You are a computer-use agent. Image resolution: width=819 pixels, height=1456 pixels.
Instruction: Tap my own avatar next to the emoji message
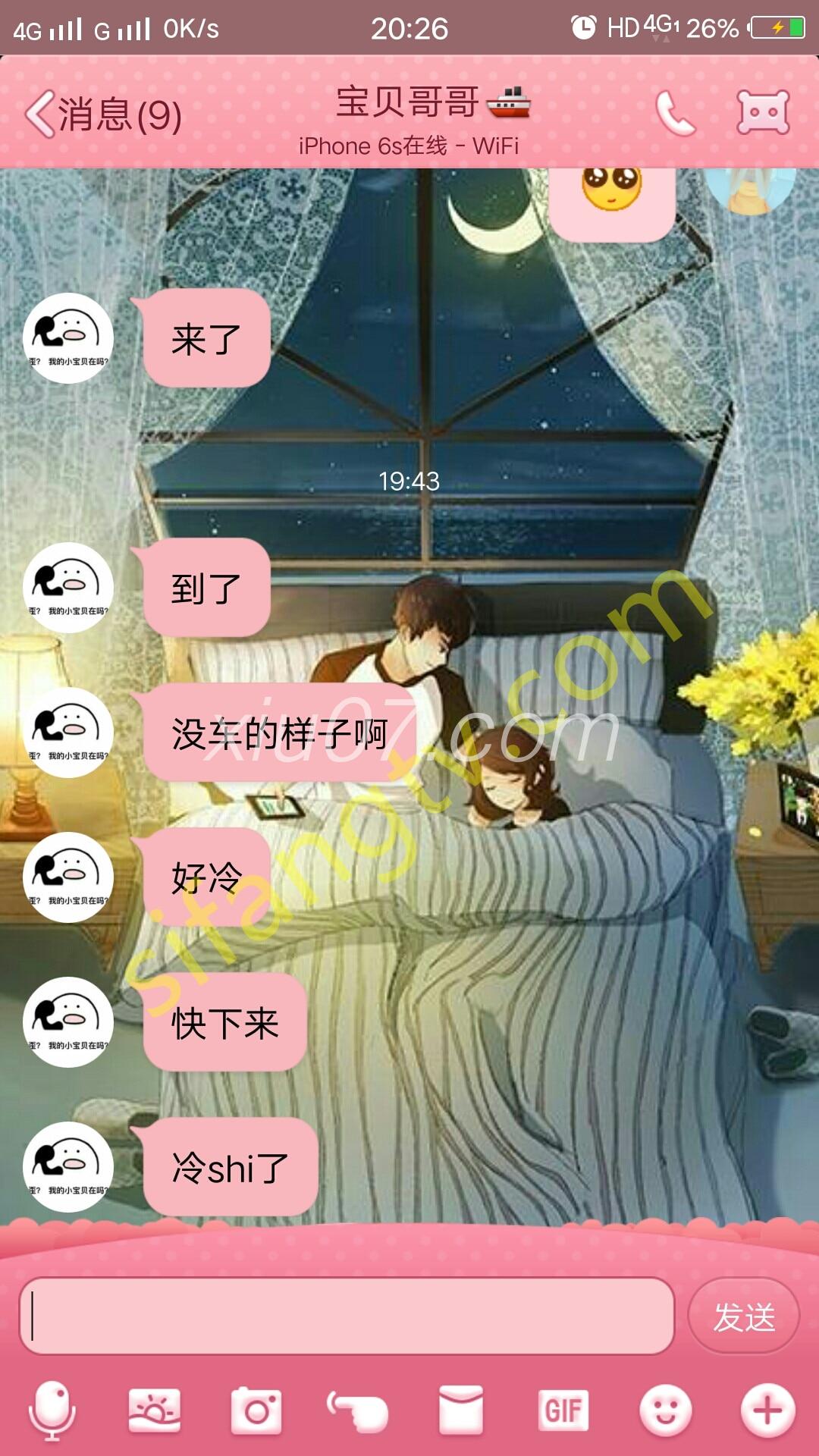click(751, 190)
